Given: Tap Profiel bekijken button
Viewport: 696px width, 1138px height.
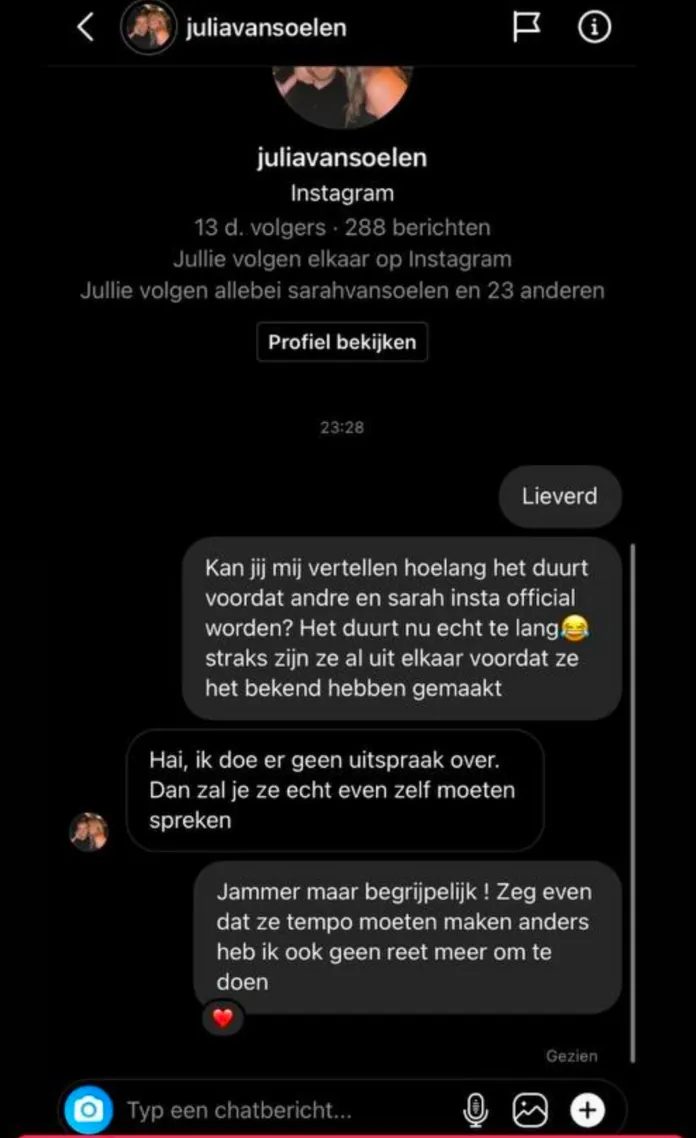Looking at the screenshot, I should [x=342, y=342].
